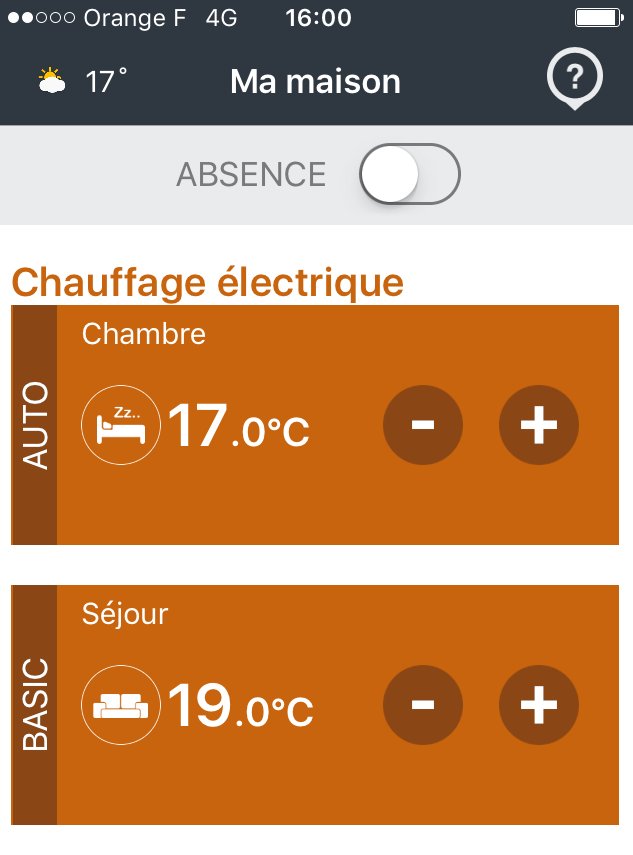The height and width of the screenshot is (855, 633).
Task: Toggle the ABSENCE switch
Action: click(410, 174)
